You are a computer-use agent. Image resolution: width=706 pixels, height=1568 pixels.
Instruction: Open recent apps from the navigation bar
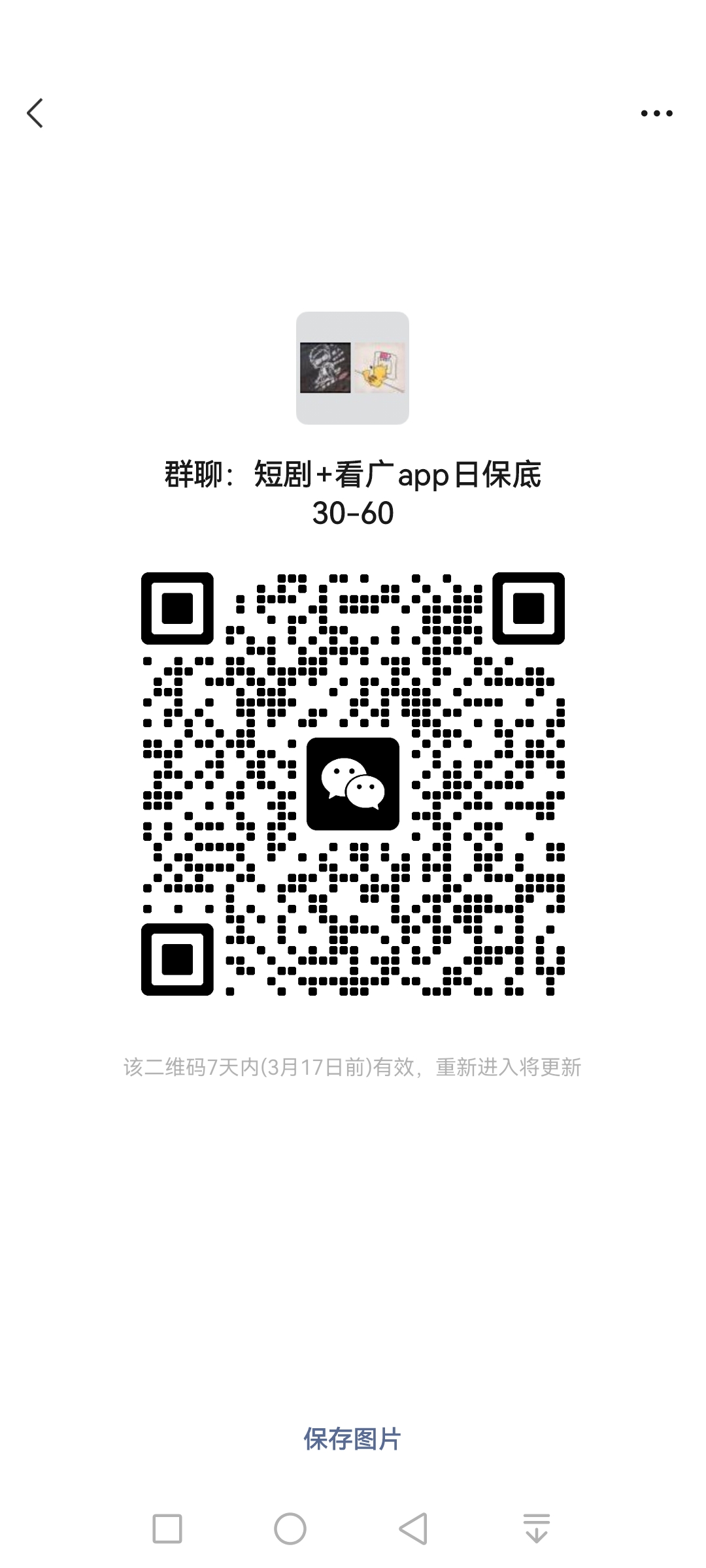point(167,1529)
